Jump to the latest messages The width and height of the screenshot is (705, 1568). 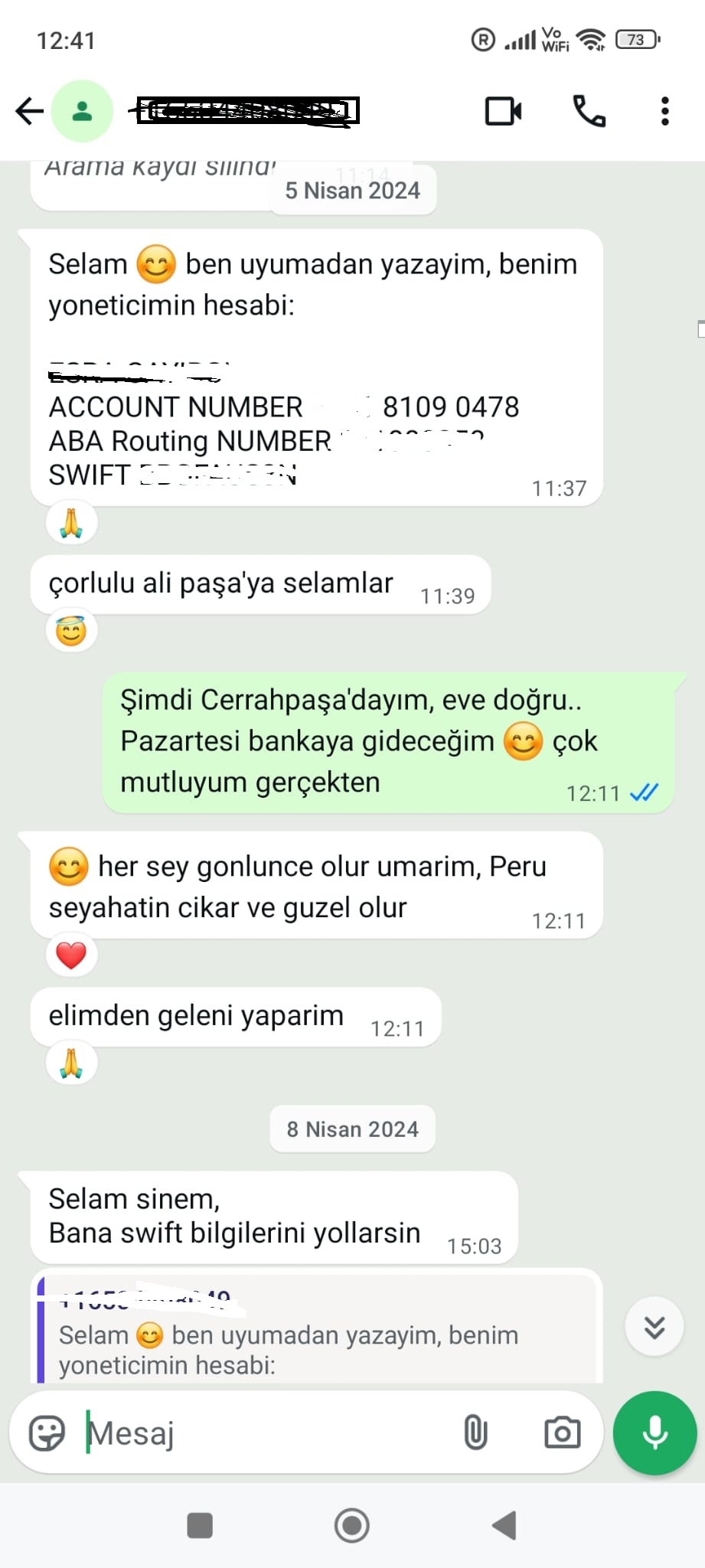coord(654,1327)
